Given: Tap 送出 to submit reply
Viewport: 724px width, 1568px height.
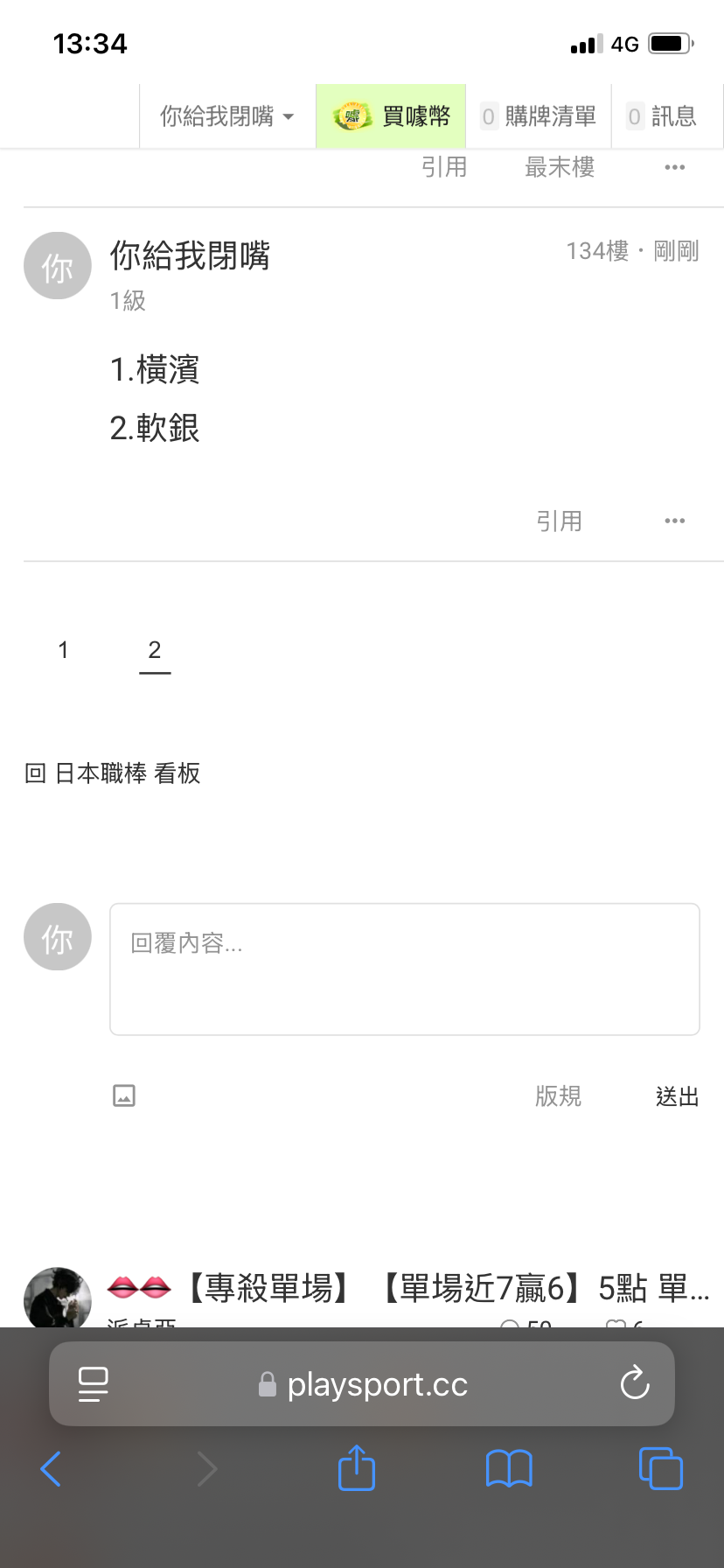Looking at the screenshot, I should tap(677, 1096).
